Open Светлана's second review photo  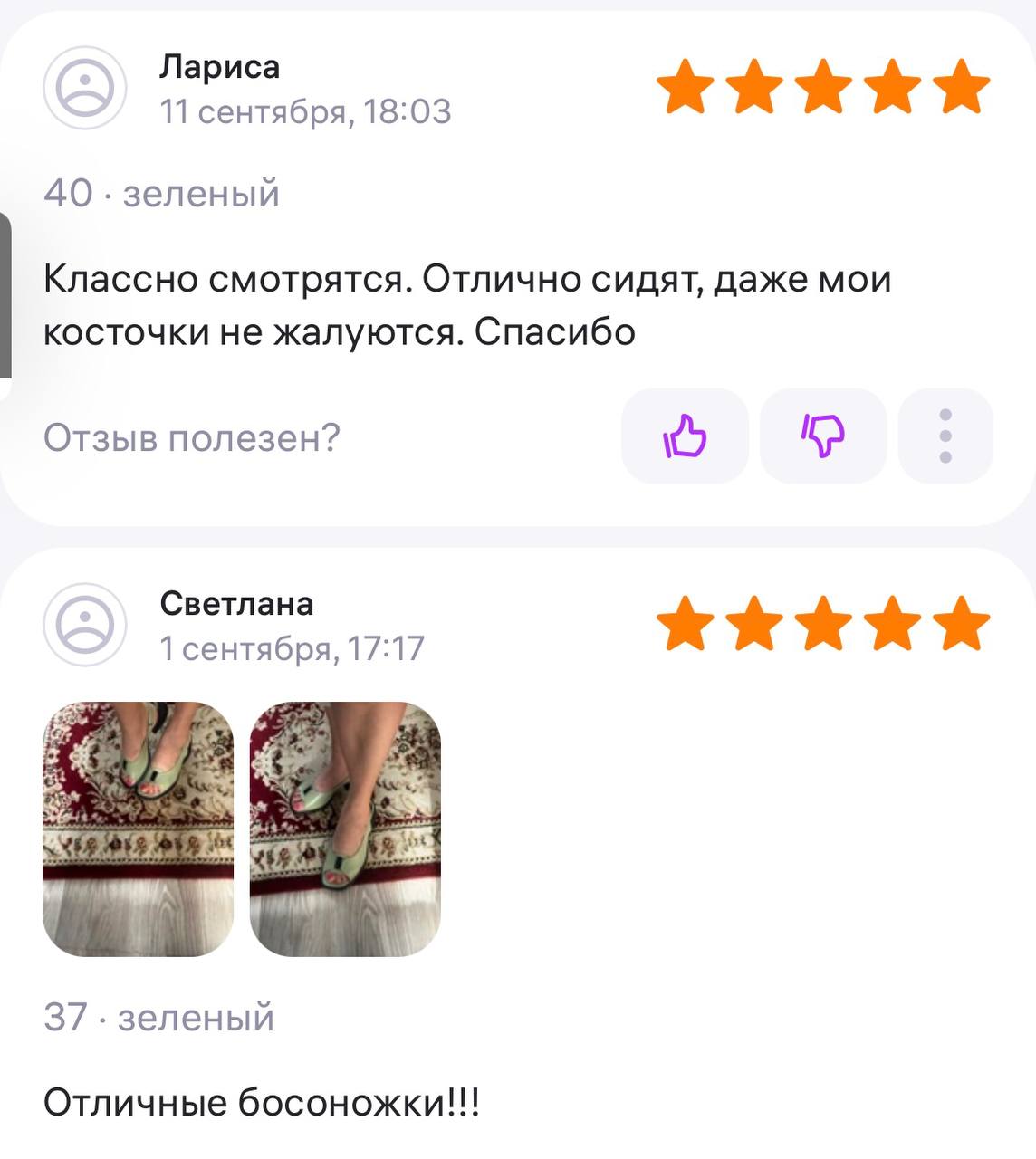345,829
